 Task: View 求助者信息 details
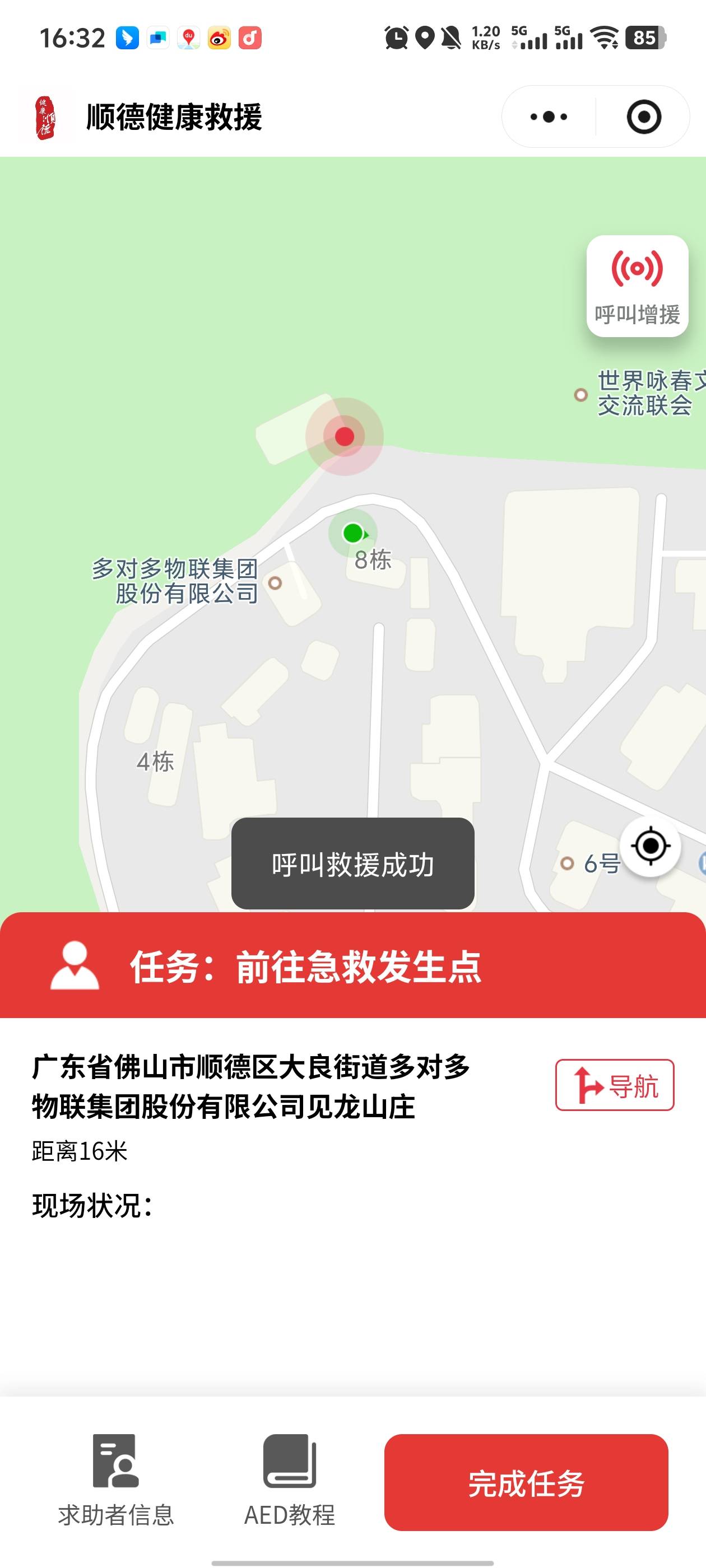tap(116, 1480)
